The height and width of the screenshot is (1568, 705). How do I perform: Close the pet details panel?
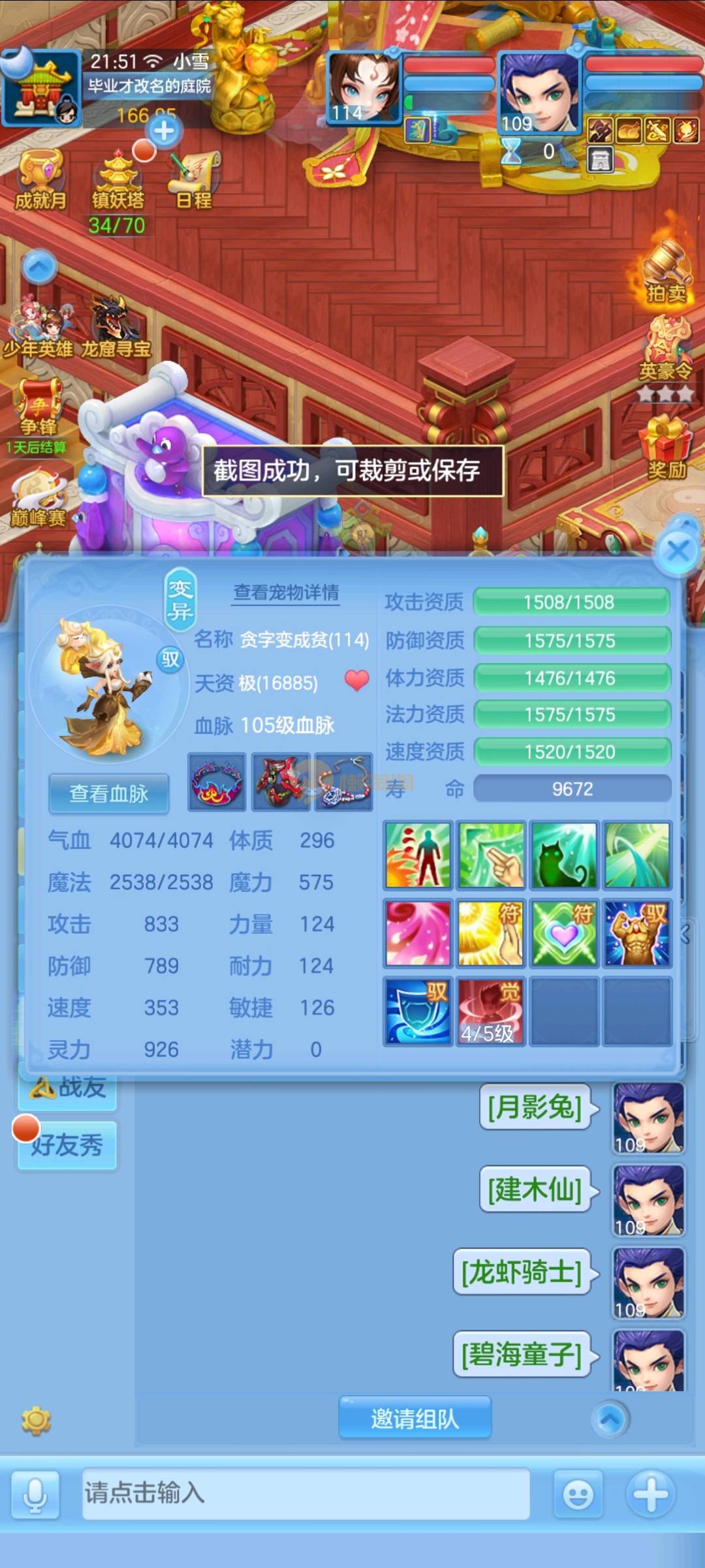click(678, 551)
